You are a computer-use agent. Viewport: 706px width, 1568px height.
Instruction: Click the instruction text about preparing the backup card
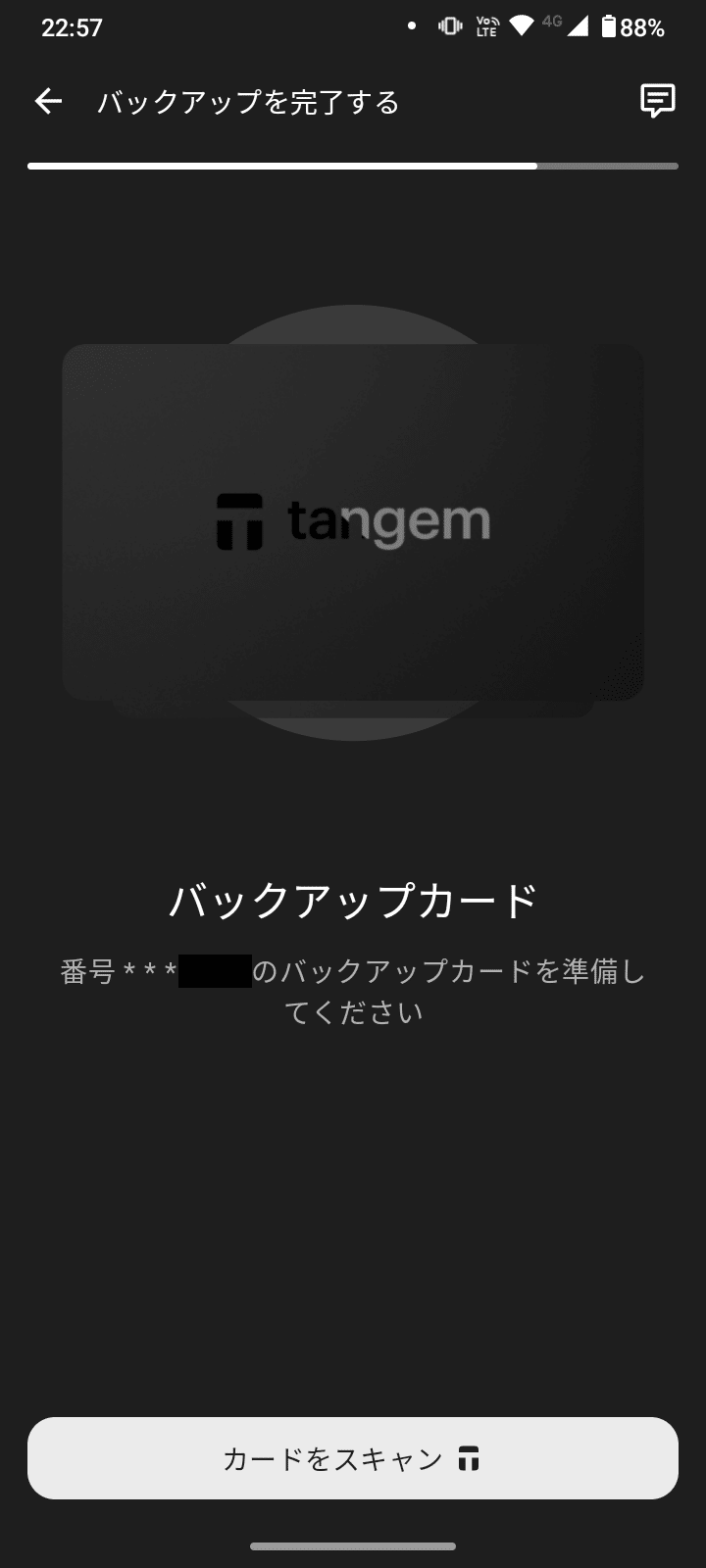click(x=353, y=990)
